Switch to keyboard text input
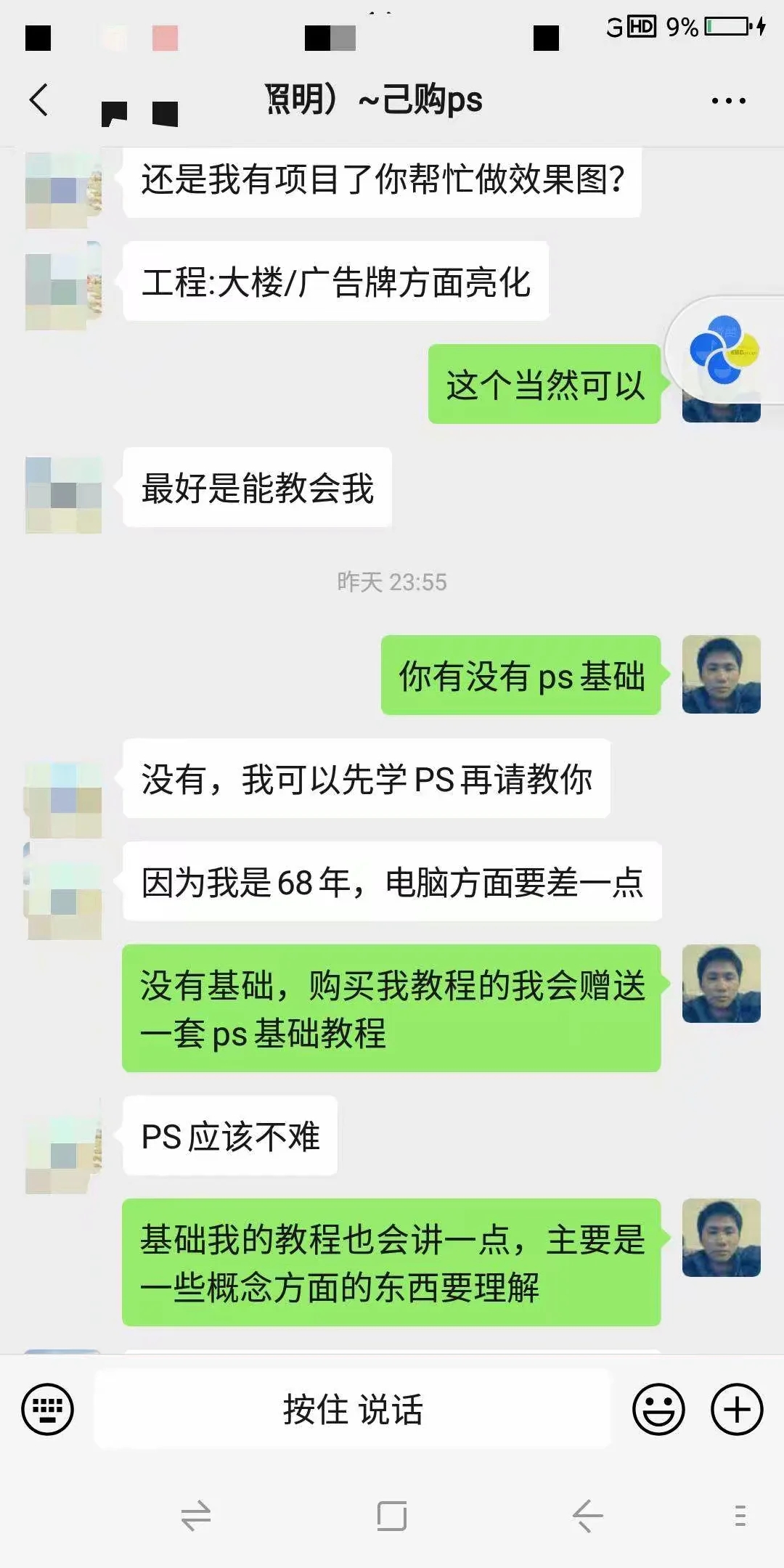784x1568 pixels. tap(48, 1409)
